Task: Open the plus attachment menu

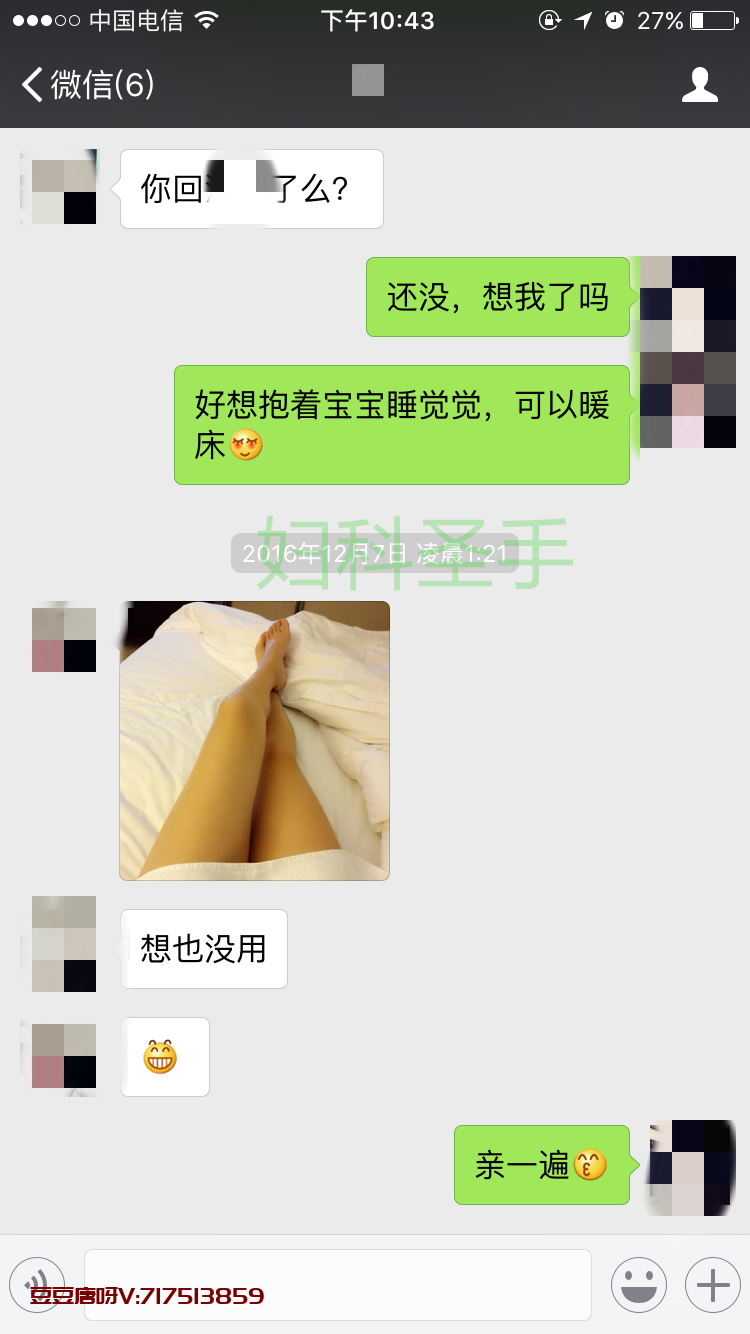Action: pyautogui.click(x=712, y=1284)
